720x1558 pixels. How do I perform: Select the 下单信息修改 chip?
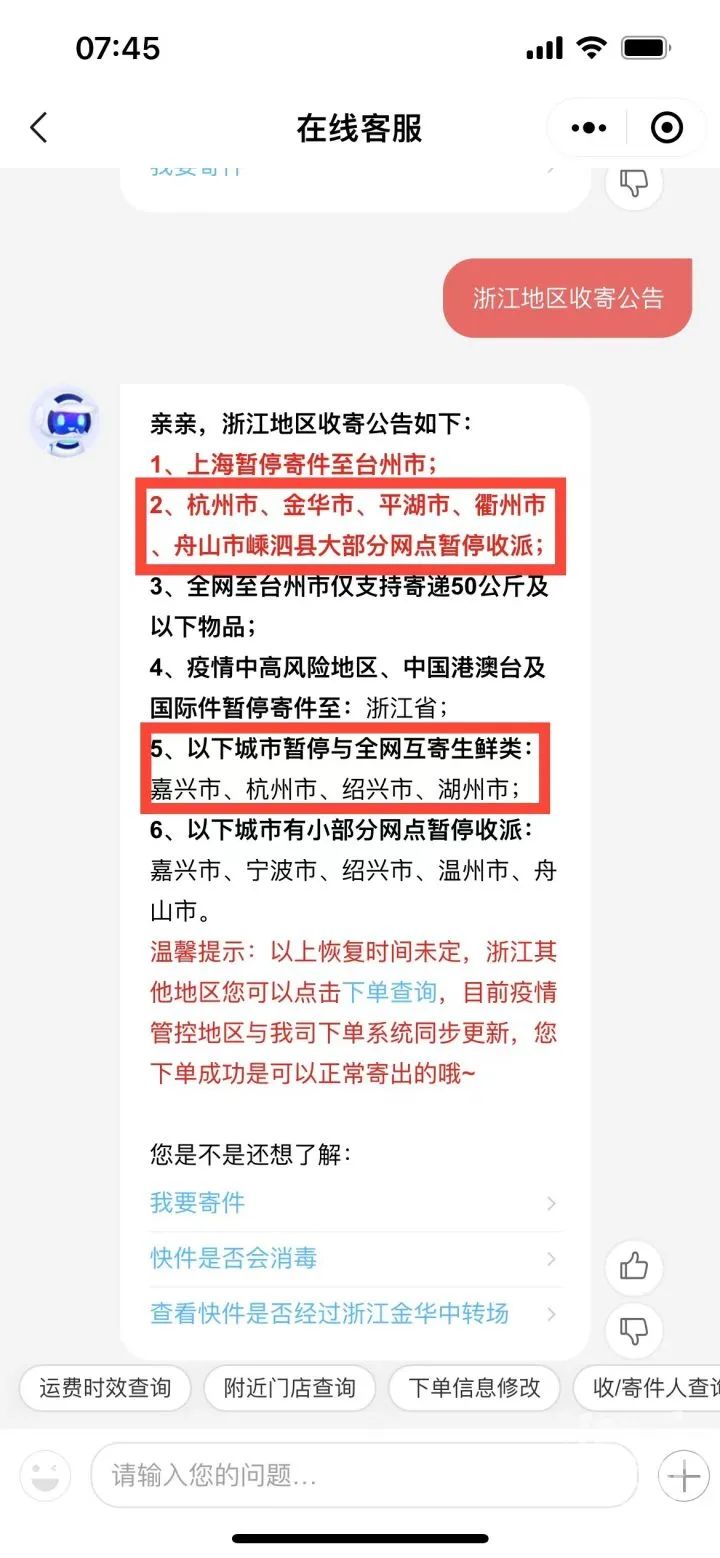[x=474, y=1388]
